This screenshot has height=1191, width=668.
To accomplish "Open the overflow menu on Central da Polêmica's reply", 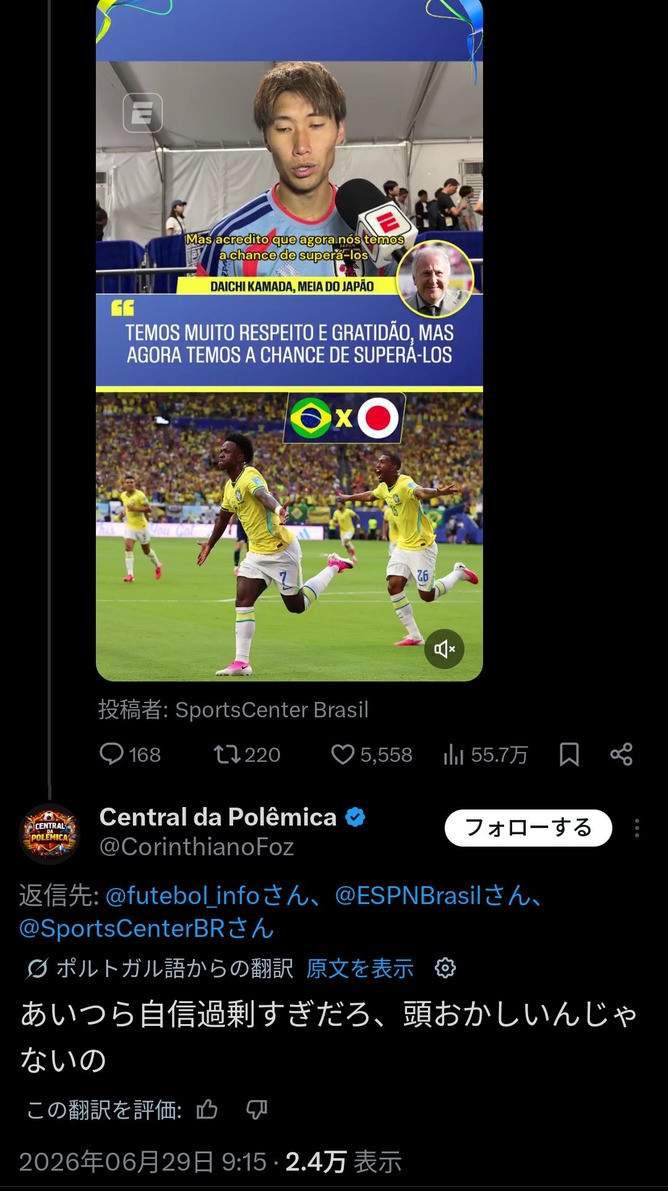I will pyautogui.click(x=637, y=828).
